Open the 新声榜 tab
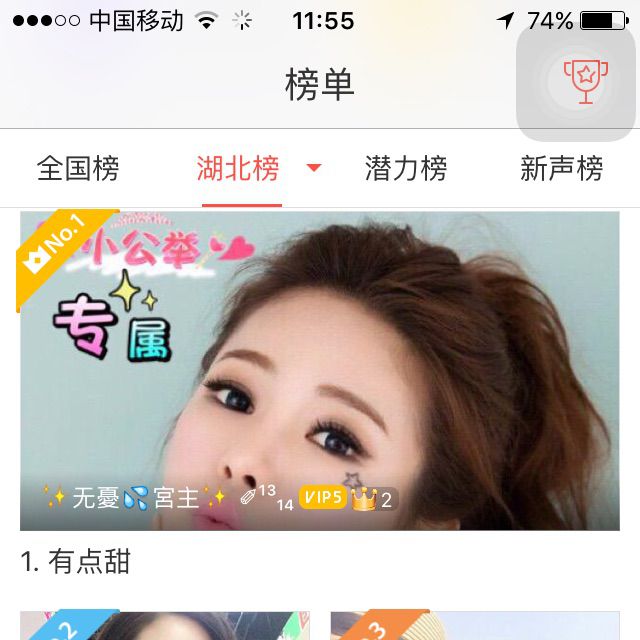This screenshot has height=640, width=640. (561, 168)
